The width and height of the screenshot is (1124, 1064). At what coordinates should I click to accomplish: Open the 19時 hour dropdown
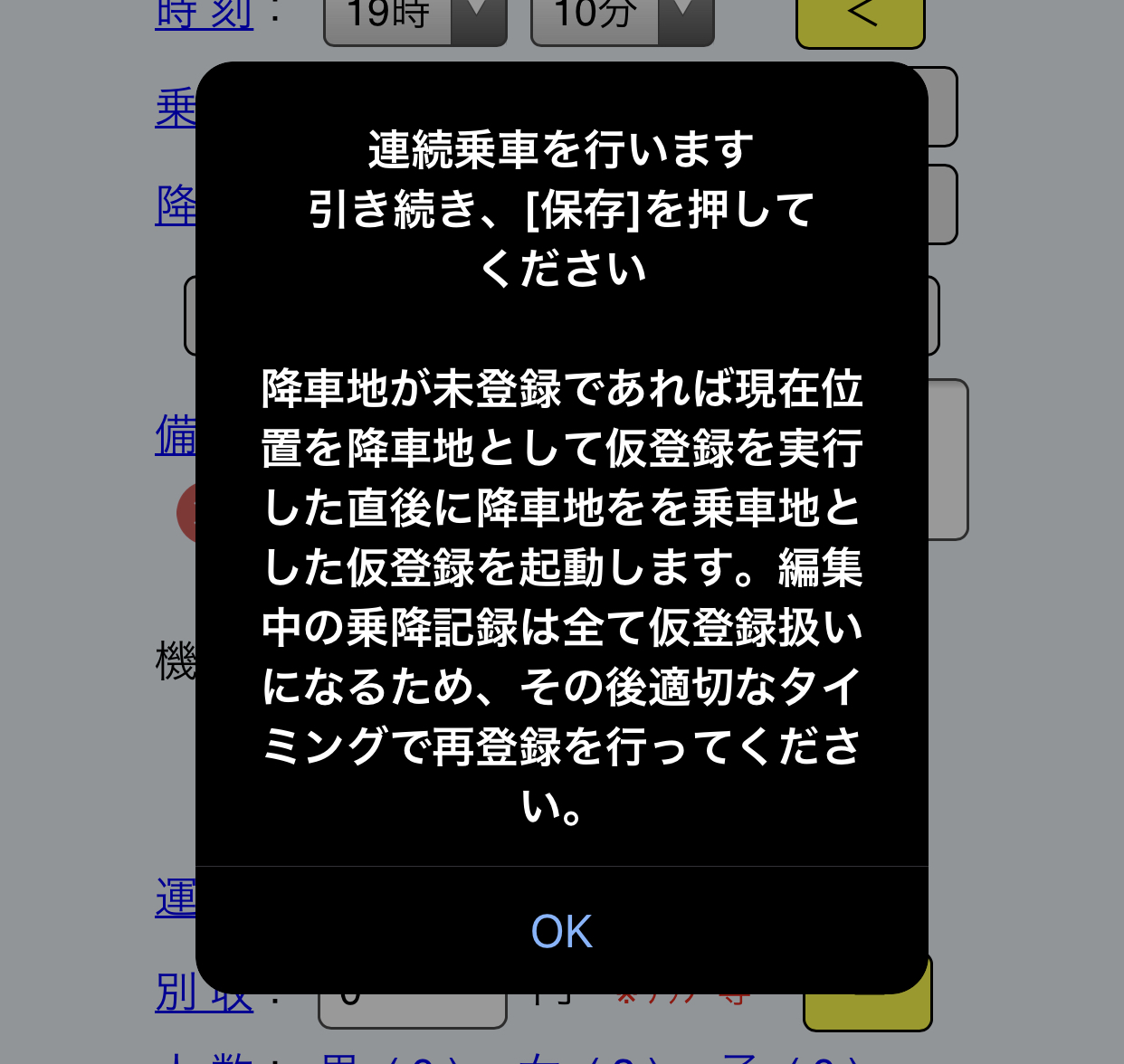[x=415, y=20]
